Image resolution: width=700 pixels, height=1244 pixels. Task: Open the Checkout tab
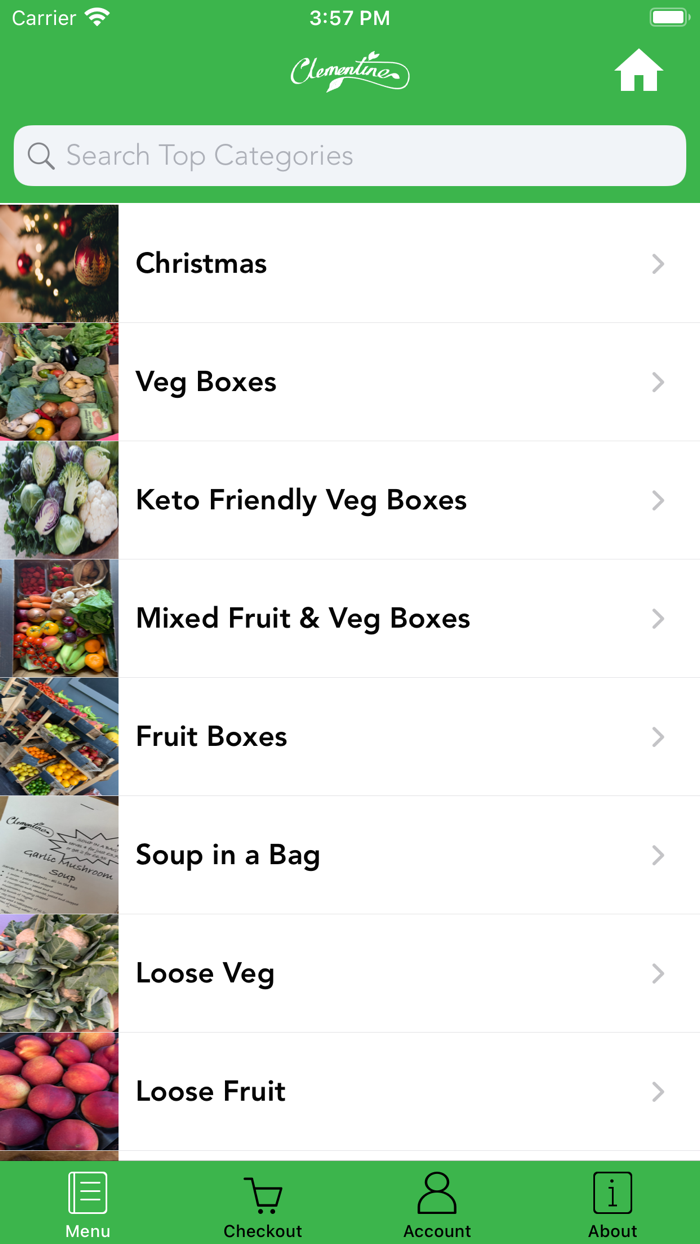pos(263,1204)
